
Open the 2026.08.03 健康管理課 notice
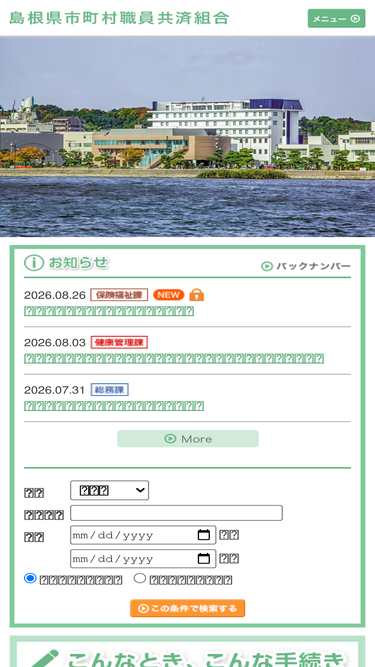(x=173, y=359)
